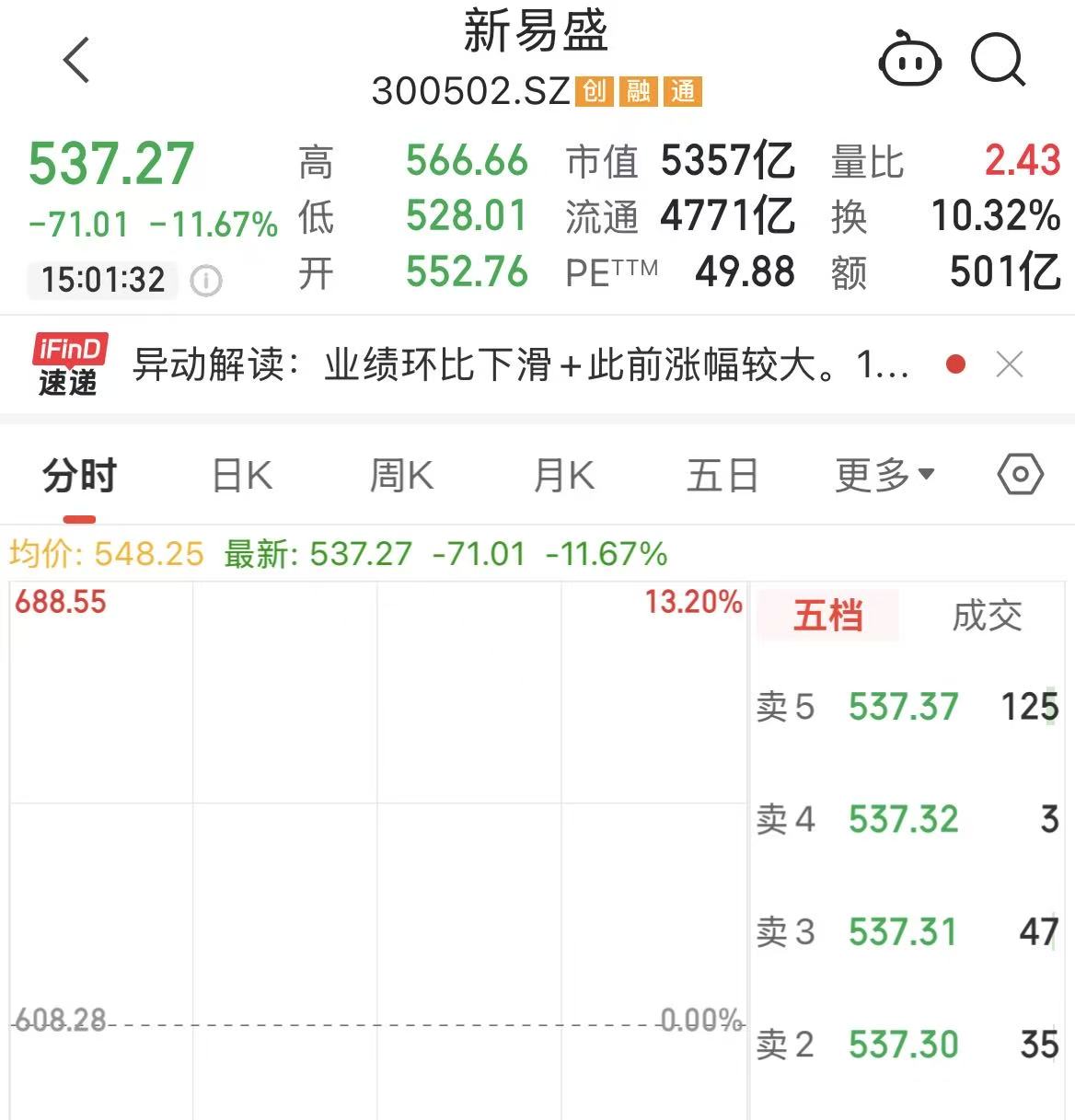Show the 周K weekly chart
The height and width of the screenshot is (1120, 1075).
401,477
